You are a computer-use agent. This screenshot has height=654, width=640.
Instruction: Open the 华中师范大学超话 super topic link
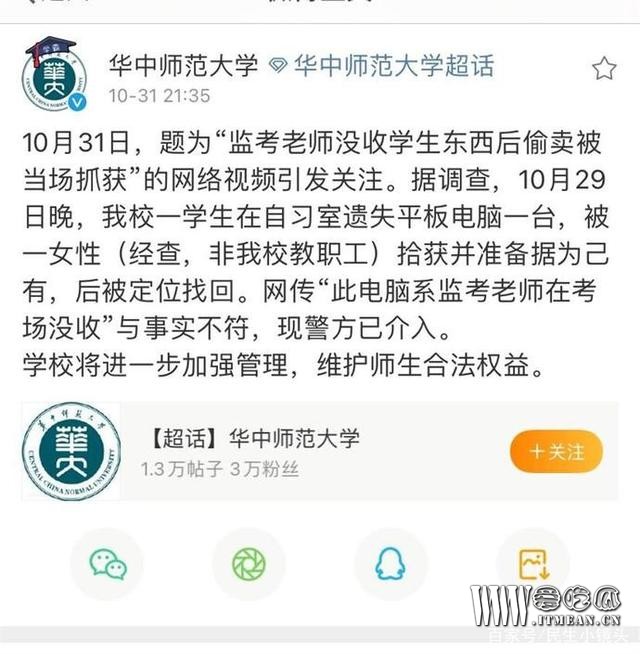(394, 67)
